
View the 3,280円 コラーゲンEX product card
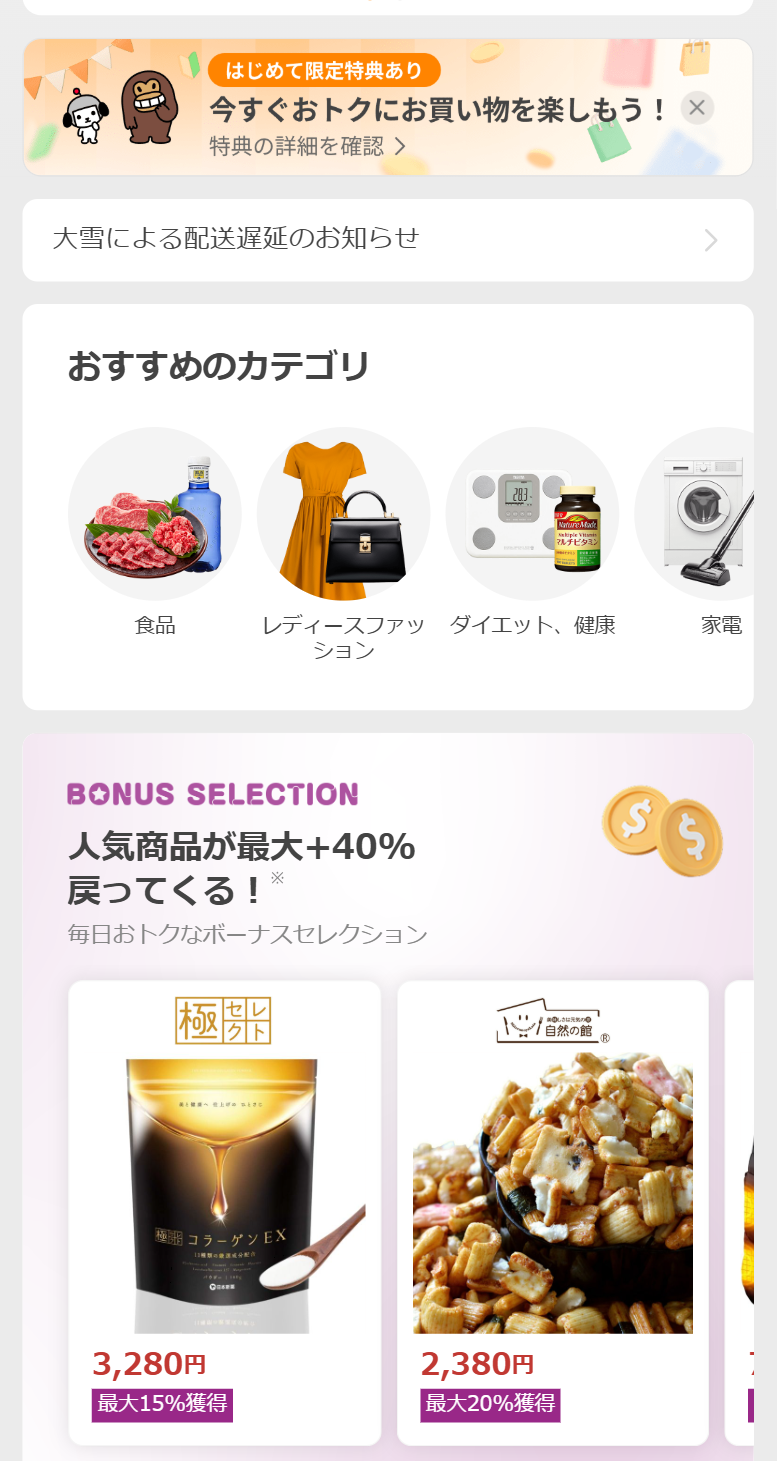[x=224, y=1210]
